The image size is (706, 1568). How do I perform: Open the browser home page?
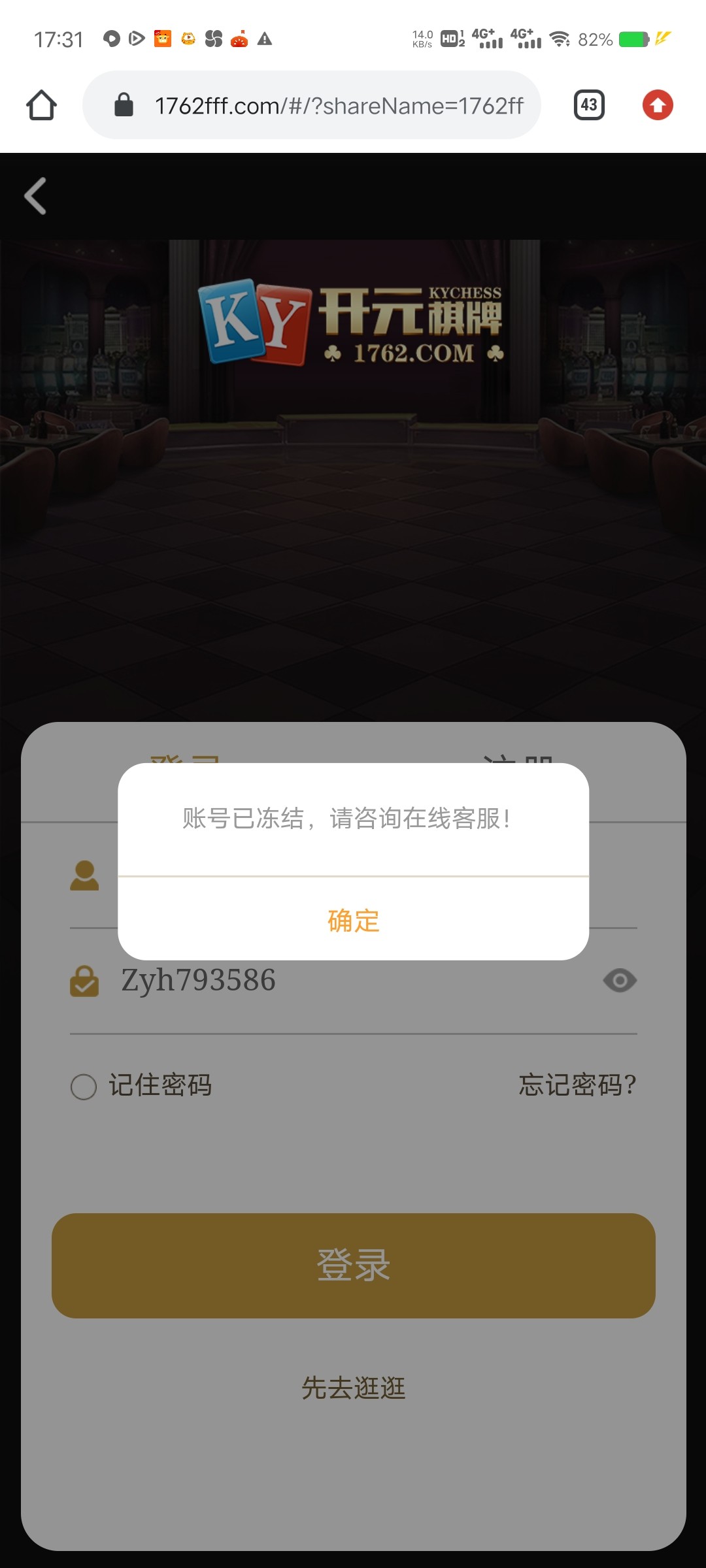point(42,105)
